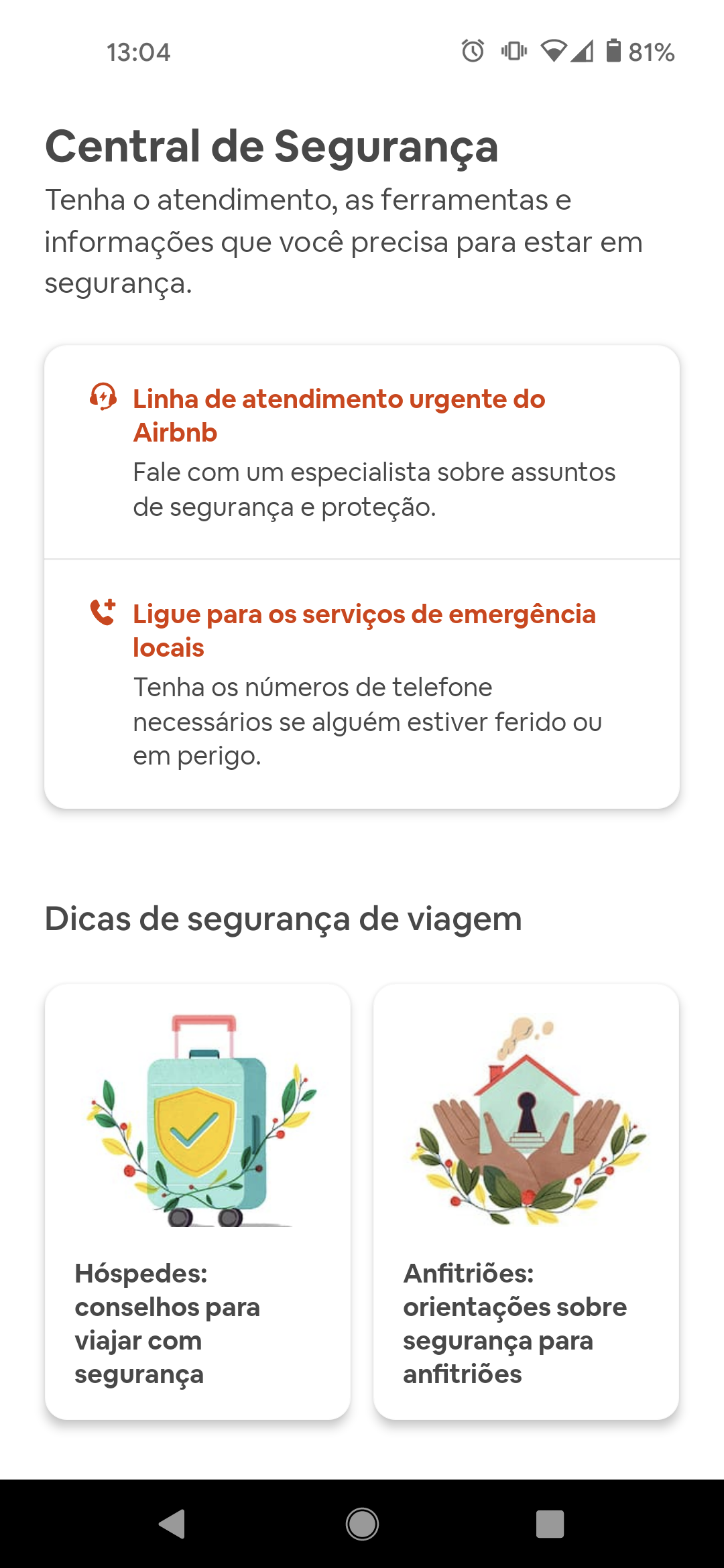The height and width of the screenshot is (1568, 724).
Task: Open the Hóspedes travel safety tips card
Action: click(x=198, y=1201)
